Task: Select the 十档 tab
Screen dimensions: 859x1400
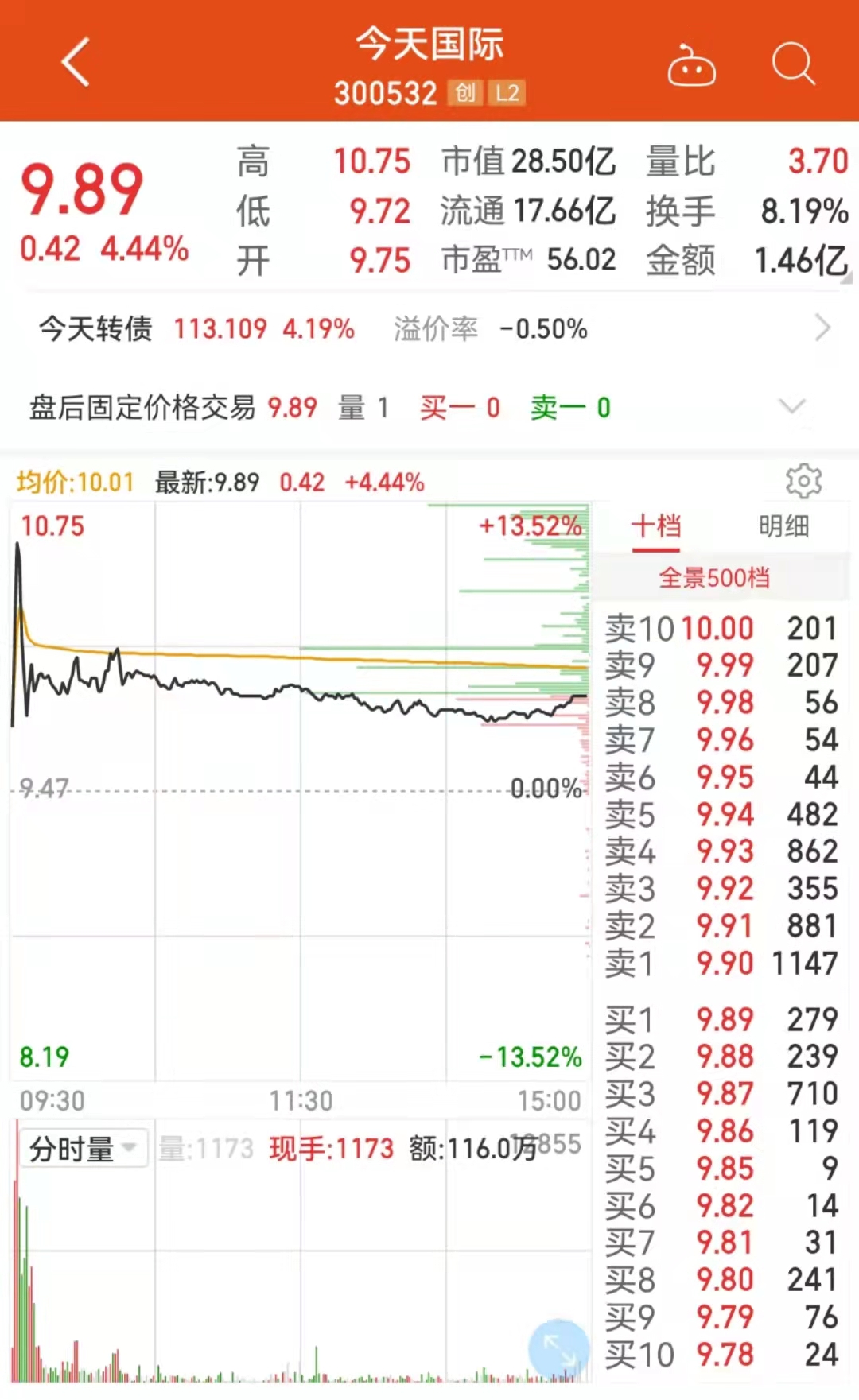Action: [656, 526]
